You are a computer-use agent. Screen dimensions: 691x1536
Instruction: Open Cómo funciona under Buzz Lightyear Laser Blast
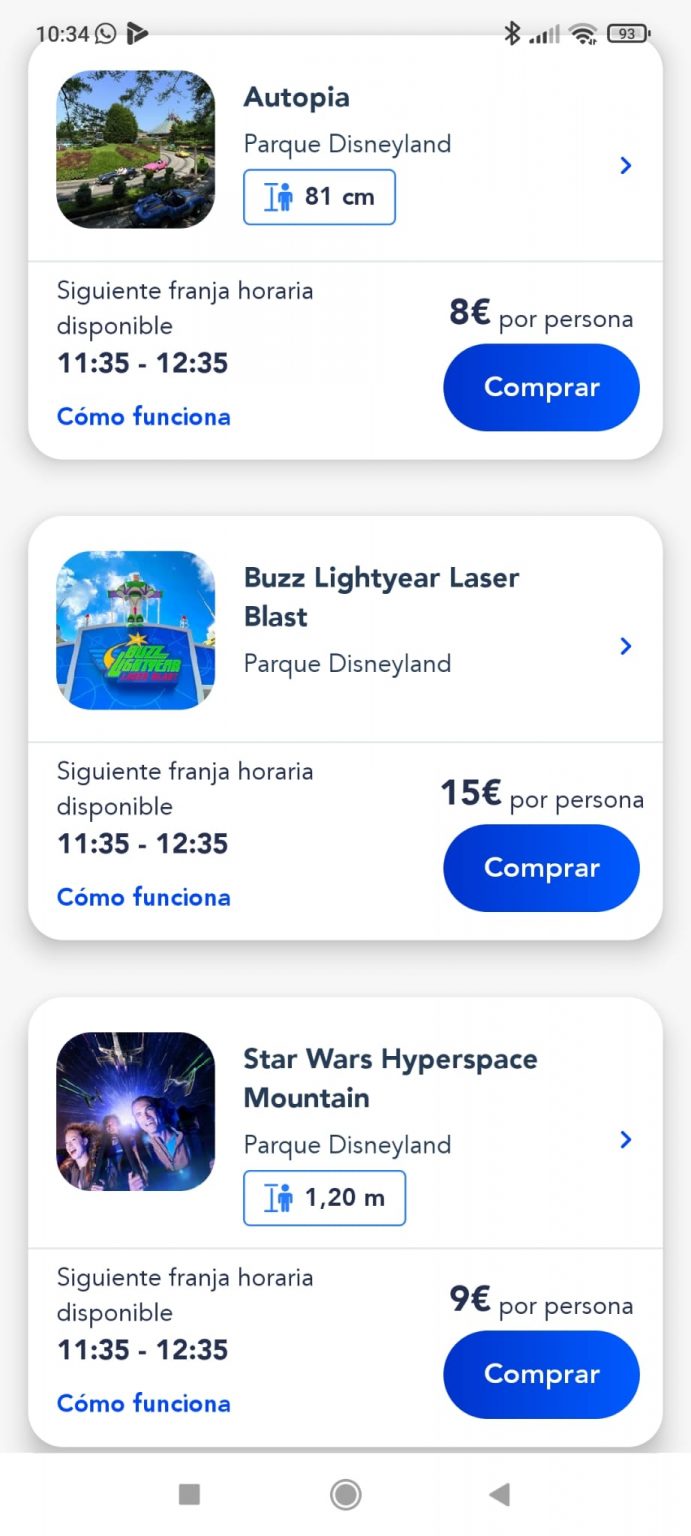pyautogui.click(x=143, y=897)
